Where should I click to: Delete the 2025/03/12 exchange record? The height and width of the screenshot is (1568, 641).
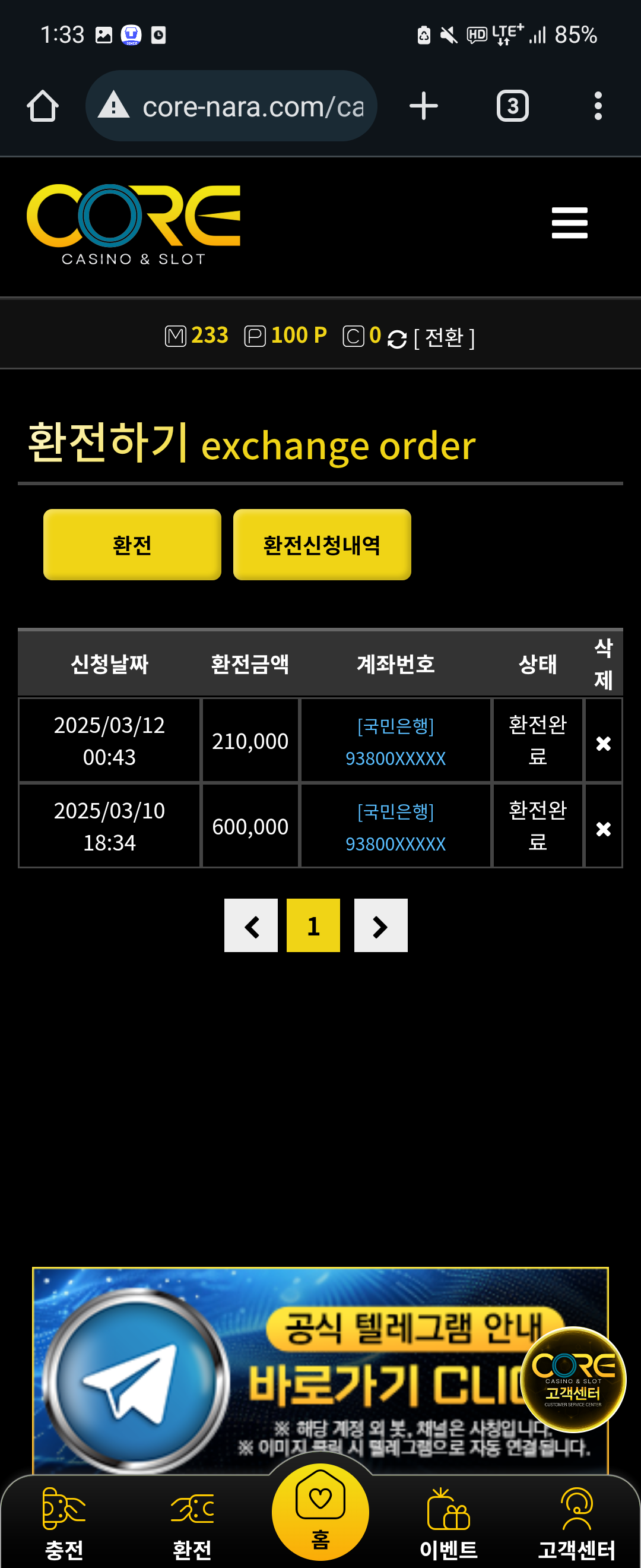click(602, 743)
